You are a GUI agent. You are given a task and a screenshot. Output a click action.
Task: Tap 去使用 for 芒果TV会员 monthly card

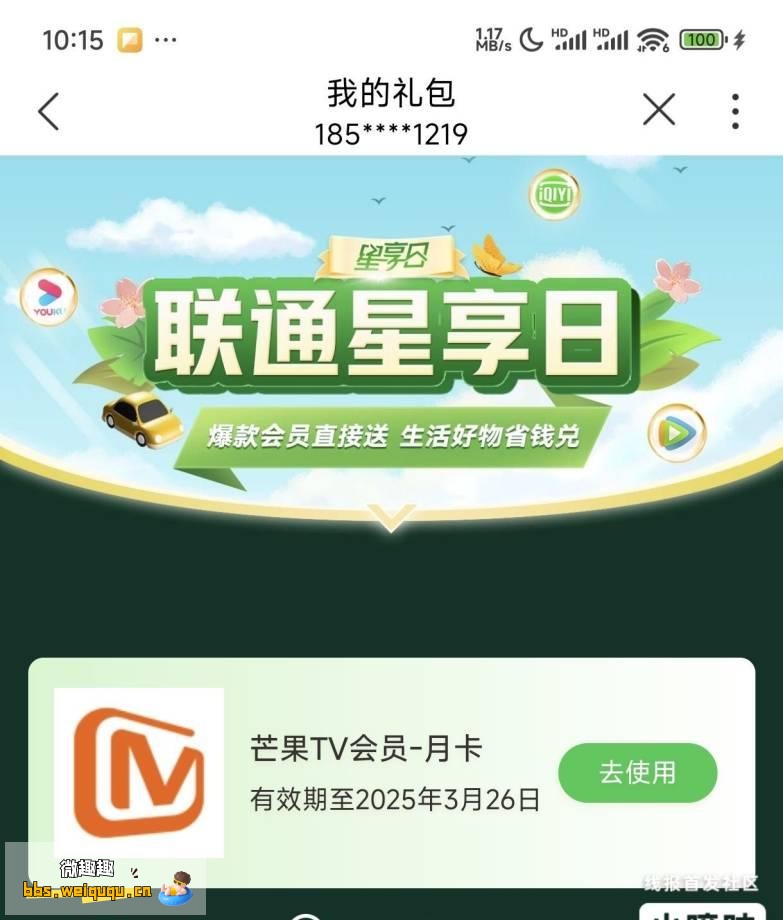pyautogui.click(x=637, y=772)
